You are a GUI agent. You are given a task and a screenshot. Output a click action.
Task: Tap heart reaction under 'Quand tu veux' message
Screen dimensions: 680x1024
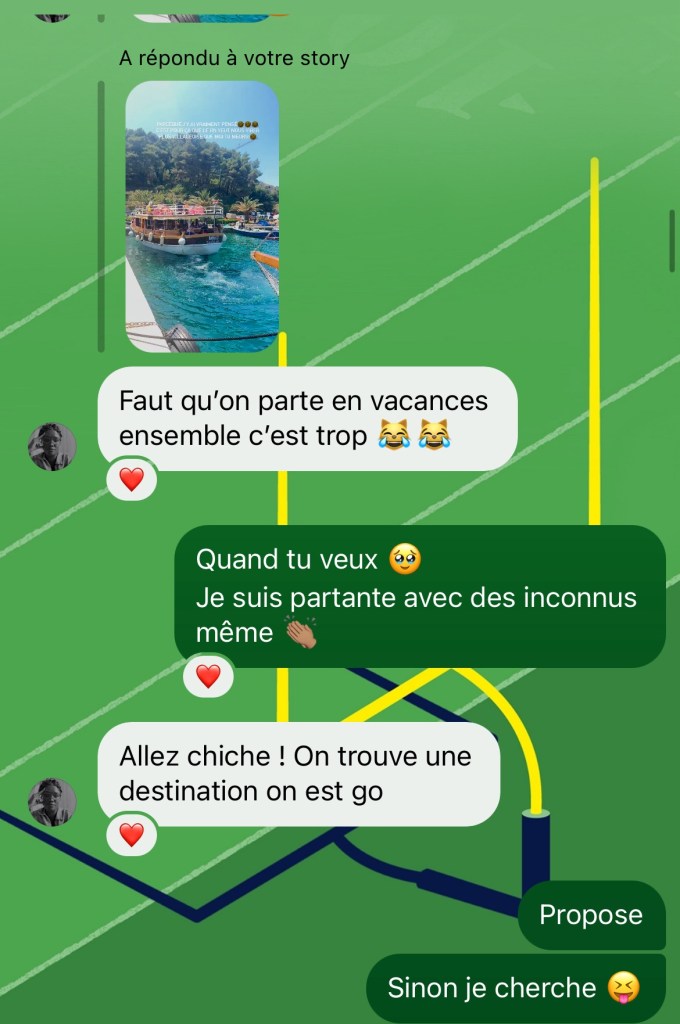[x=208, y=677]
